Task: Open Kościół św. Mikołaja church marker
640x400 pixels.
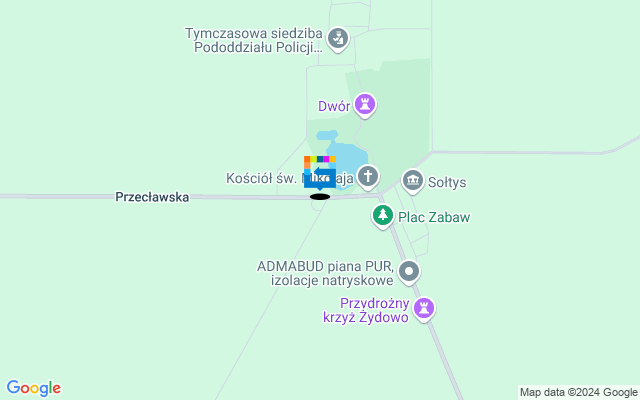Action: tap(368, 178)
